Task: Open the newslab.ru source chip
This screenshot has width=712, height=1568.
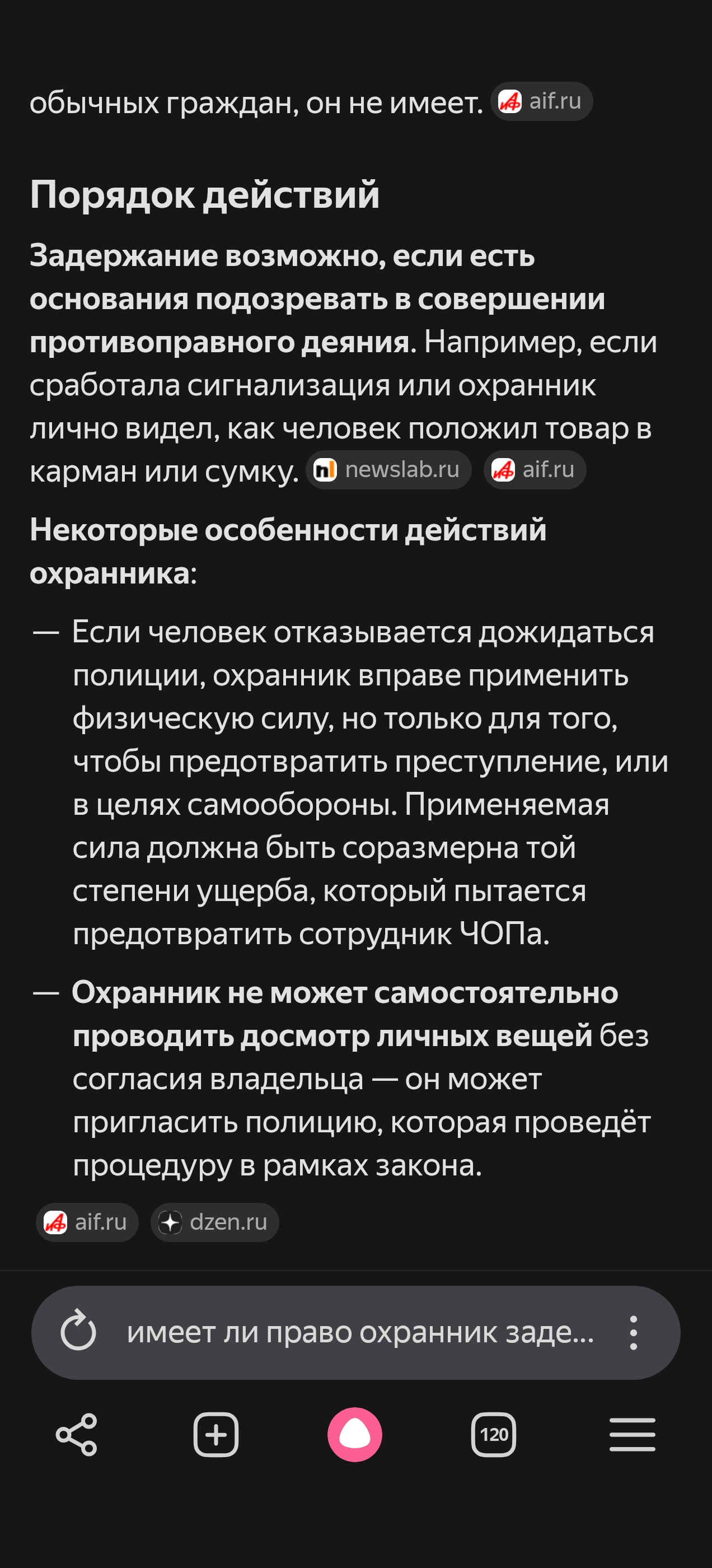Action: (x=388, y=469)
